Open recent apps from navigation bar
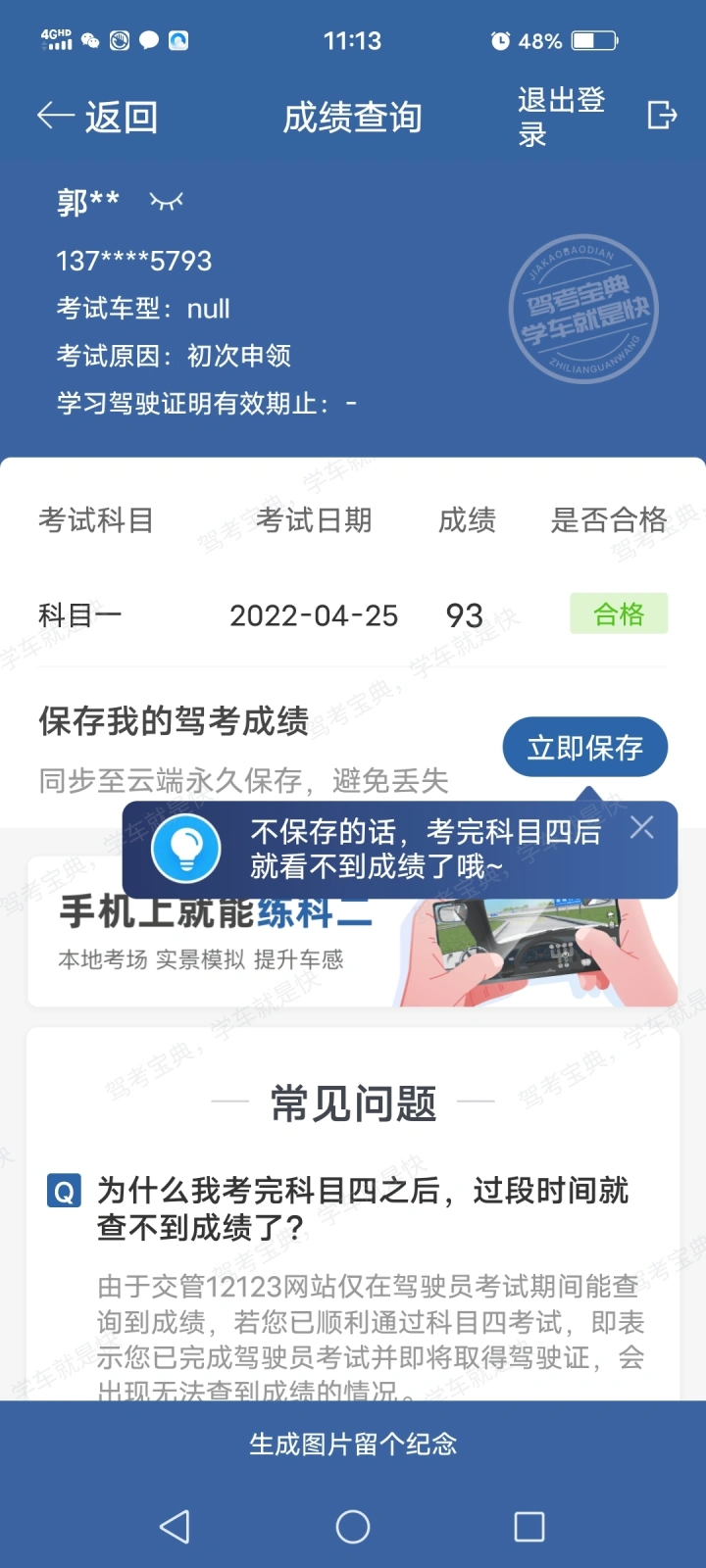This screenshot has width=706, height=1568. [x=529, y=1526]
